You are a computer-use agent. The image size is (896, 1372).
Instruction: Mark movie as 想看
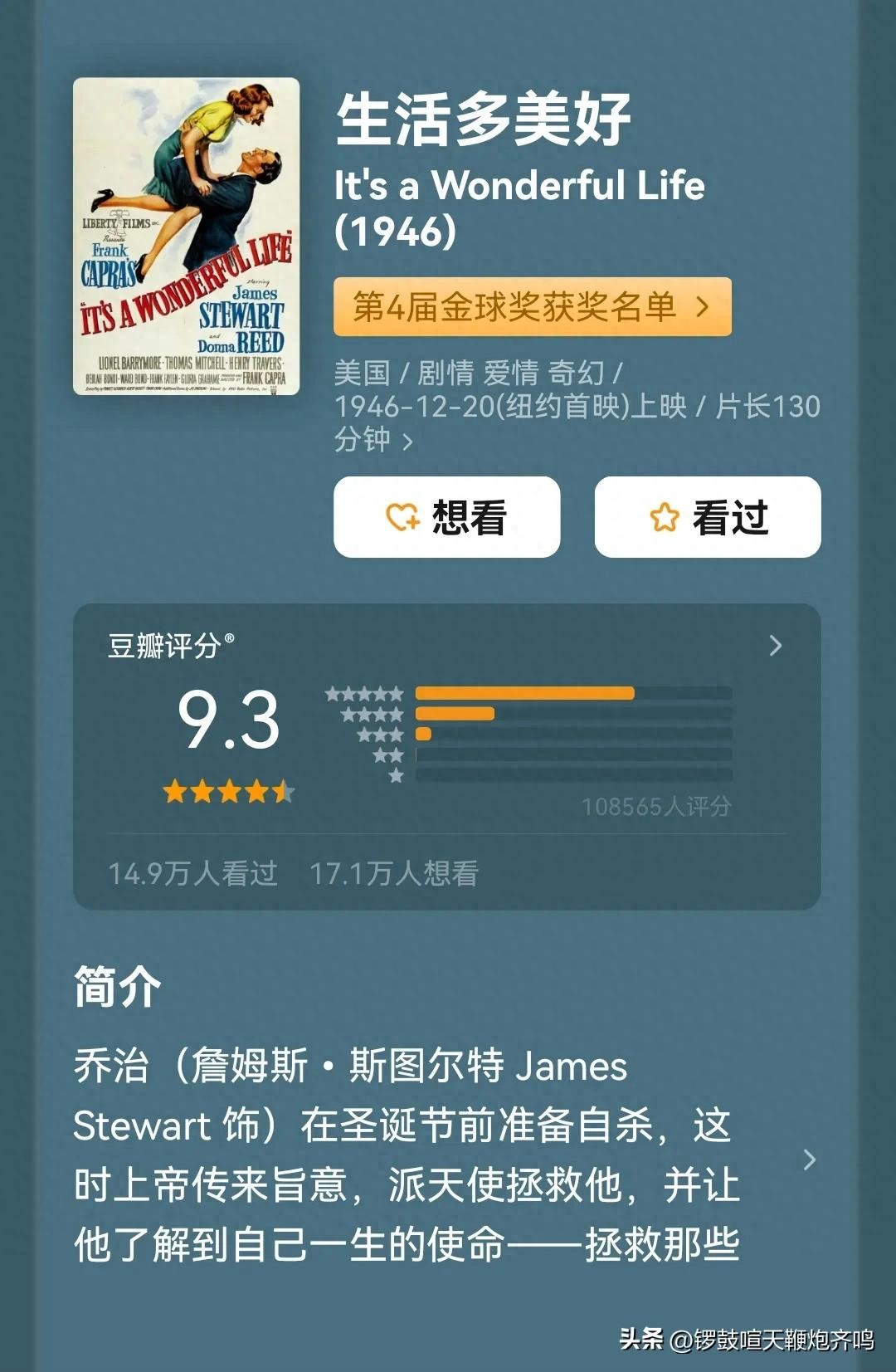click(446, 517)
